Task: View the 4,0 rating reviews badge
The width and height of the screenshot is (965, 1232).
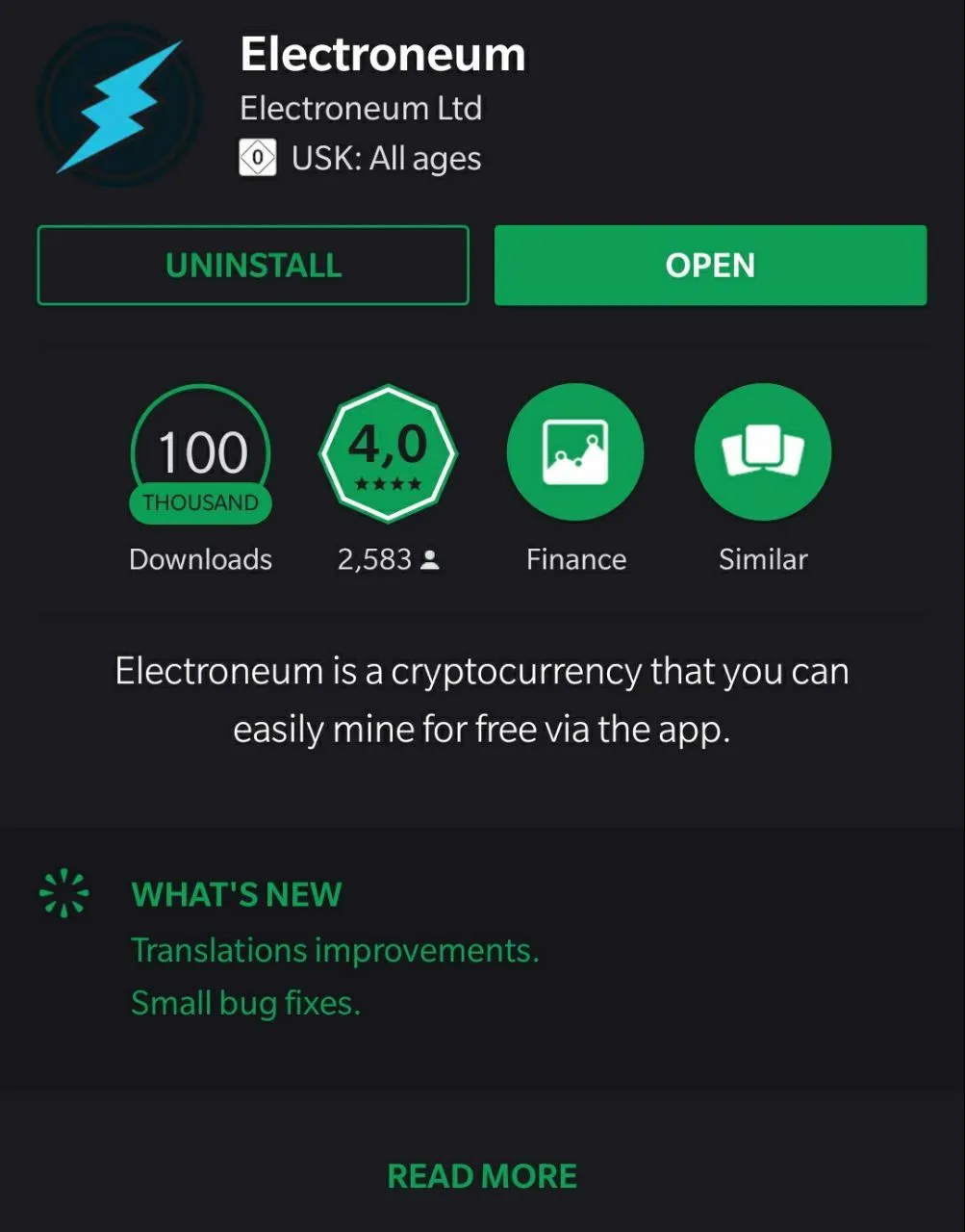Action: click(x=388, y=453)
